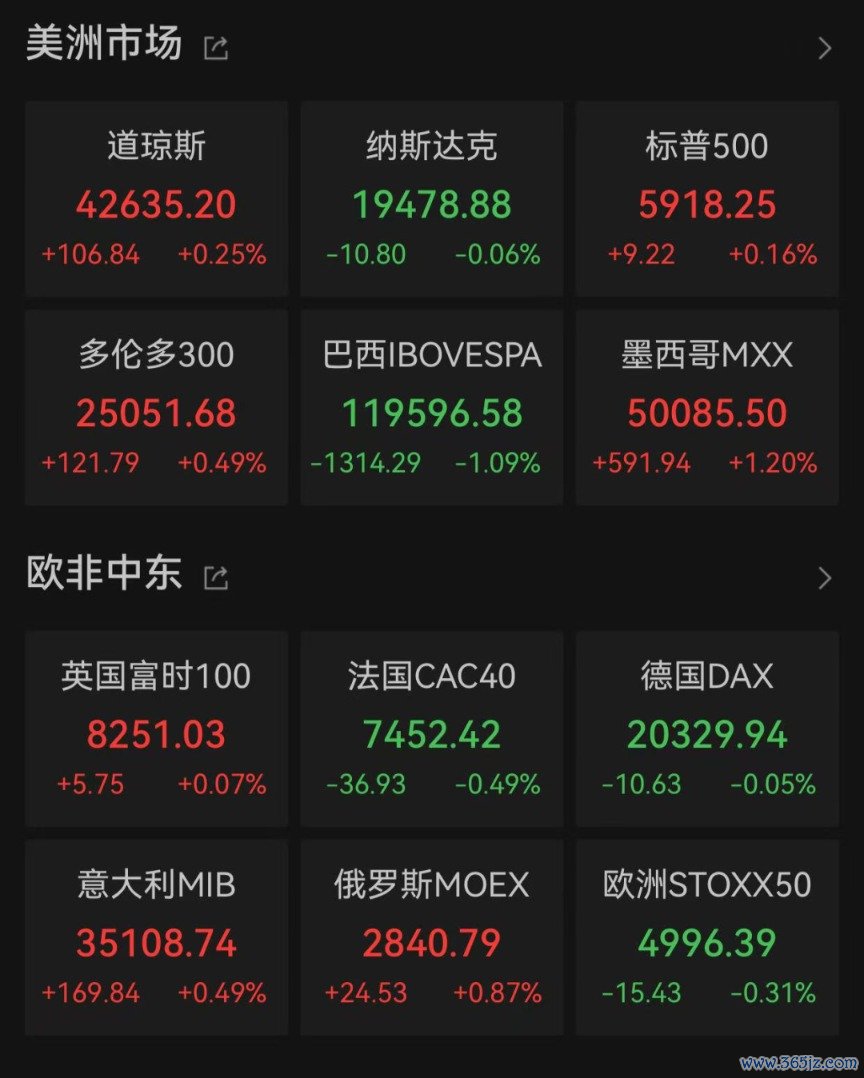Open the 欧洲STOXX50 index card

pos(707,937)
